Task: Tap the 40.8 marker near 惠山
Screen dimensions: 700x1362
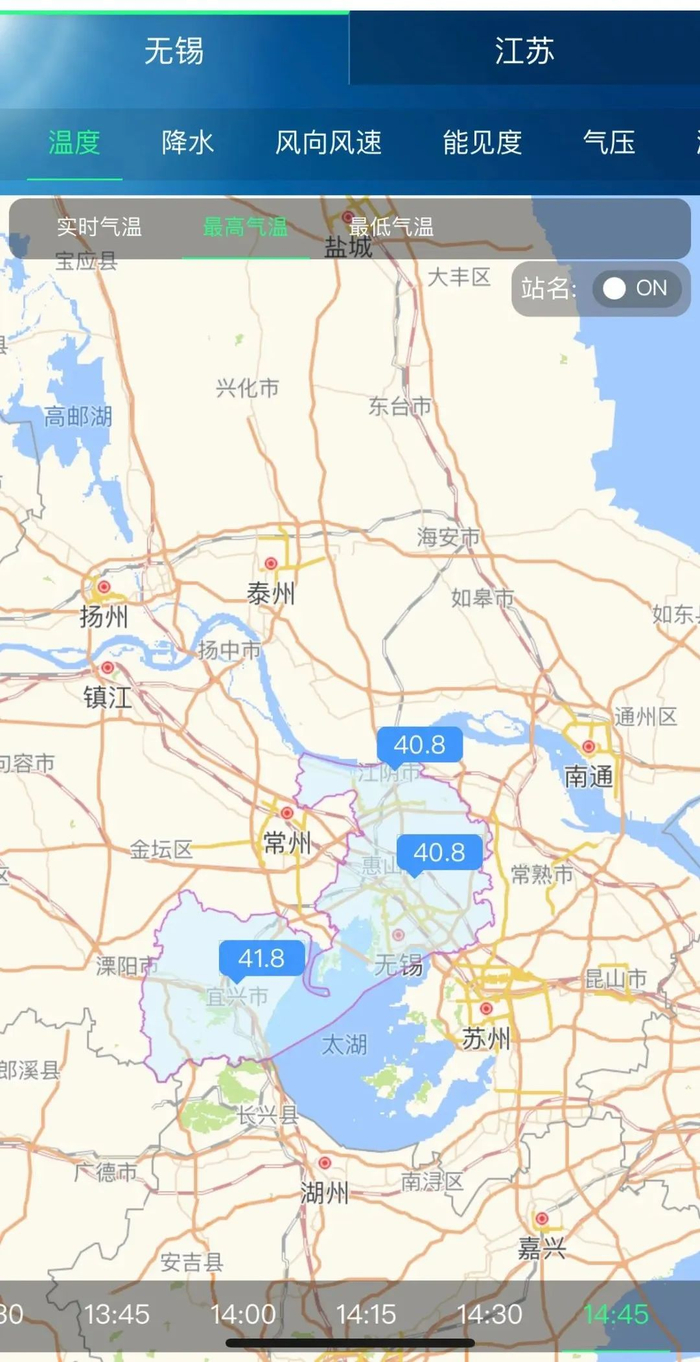Action: click(439, 853)
